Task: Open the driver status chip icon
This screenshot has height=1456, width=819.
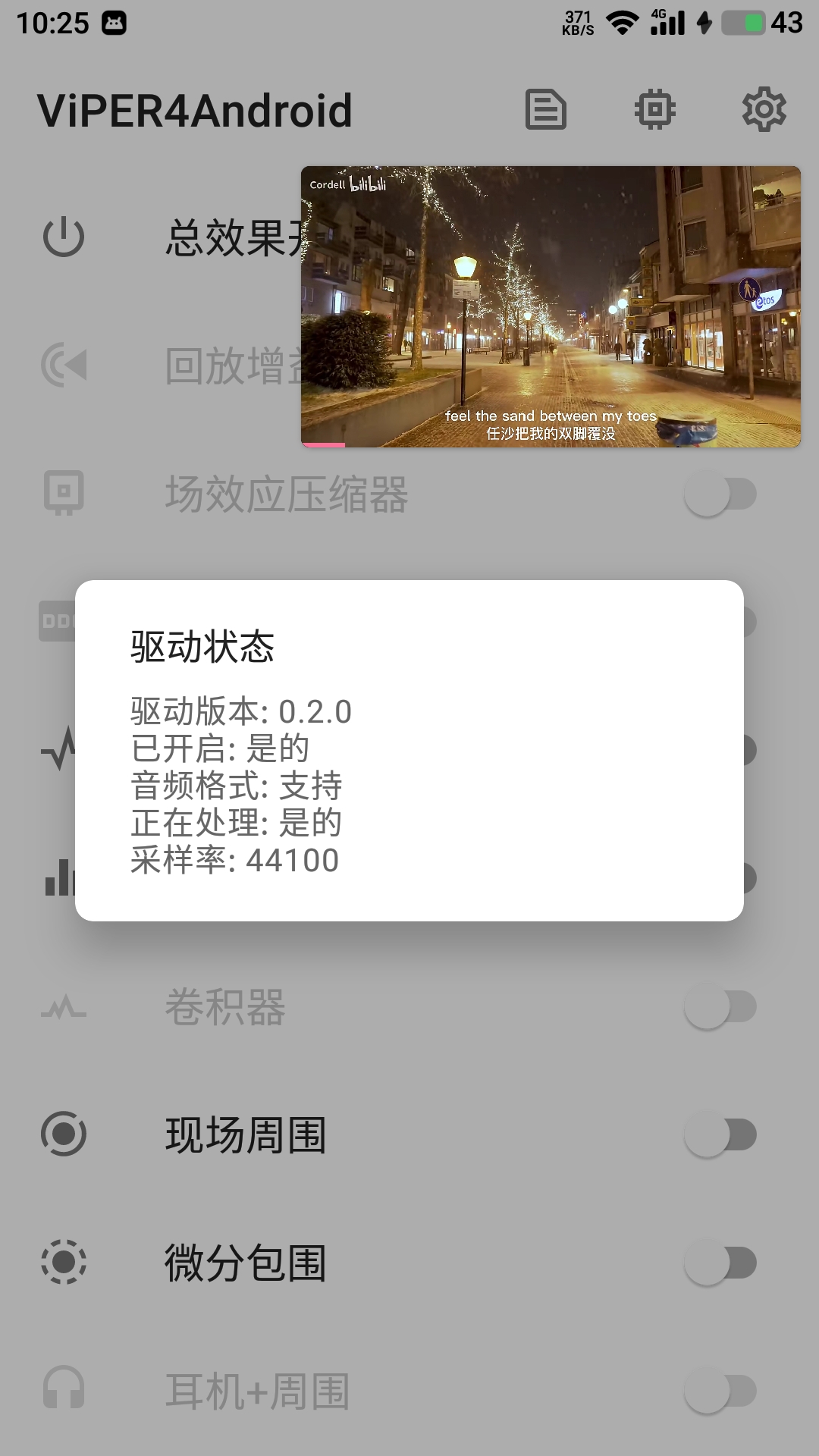Action: pyautogui.click(x=655, y=110)
